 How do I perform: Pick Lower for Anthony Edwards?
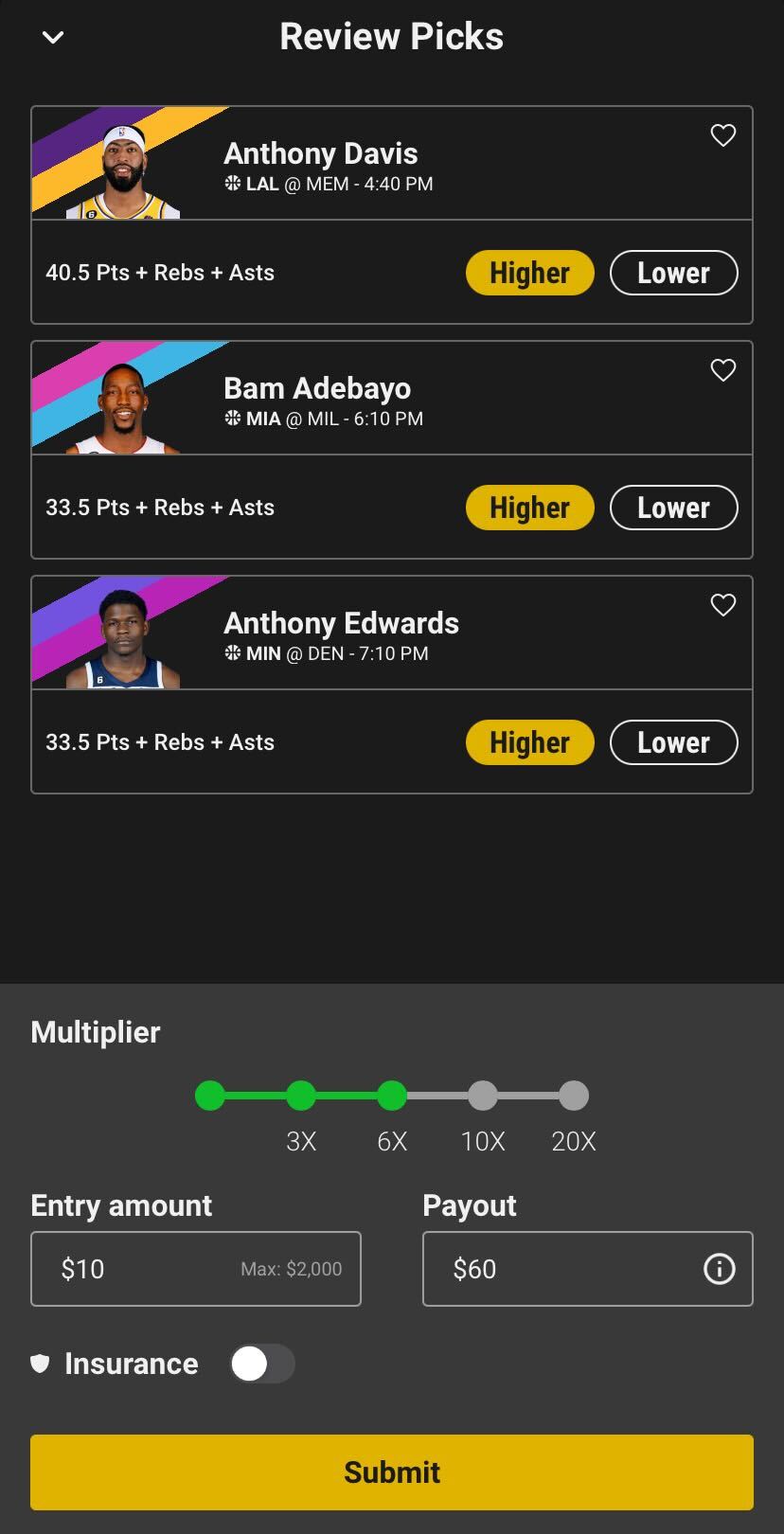[x=673, y=742]
